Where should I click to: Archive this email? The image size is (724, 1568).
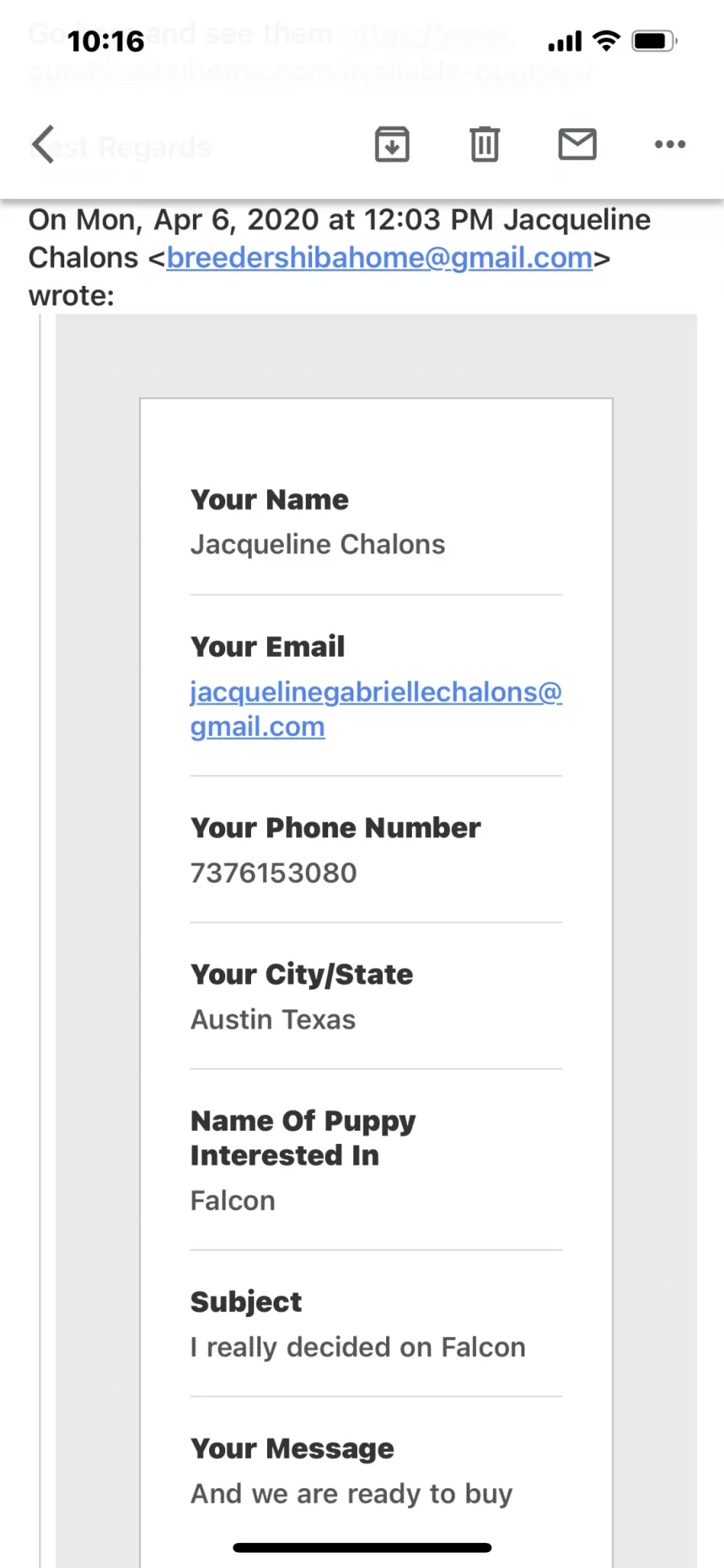point(392,145)
